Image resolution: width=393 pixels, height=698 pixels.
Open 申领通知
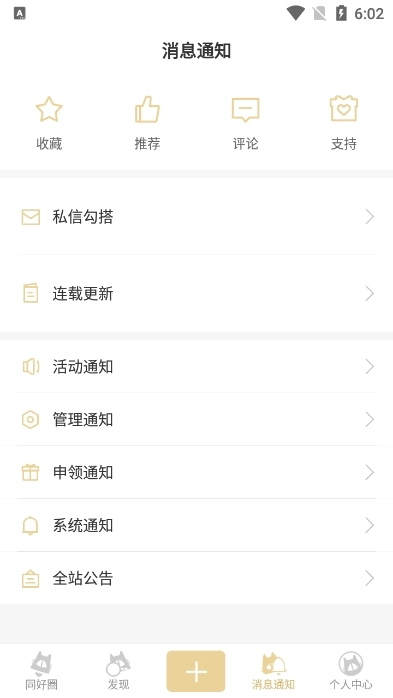(x=196, y=472)
